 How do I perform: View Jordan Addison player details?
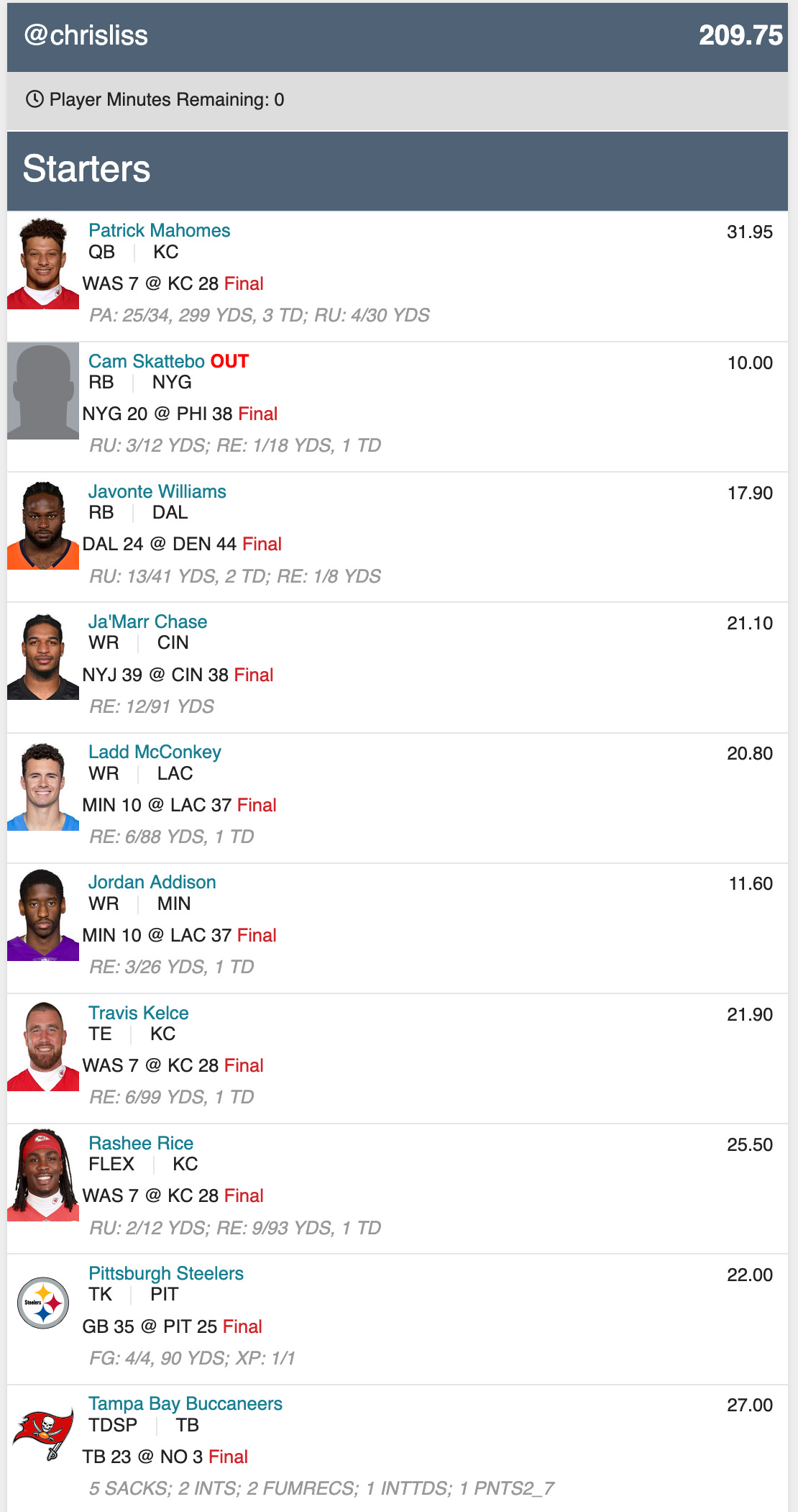pyautogui.click(x=152, y=883)
